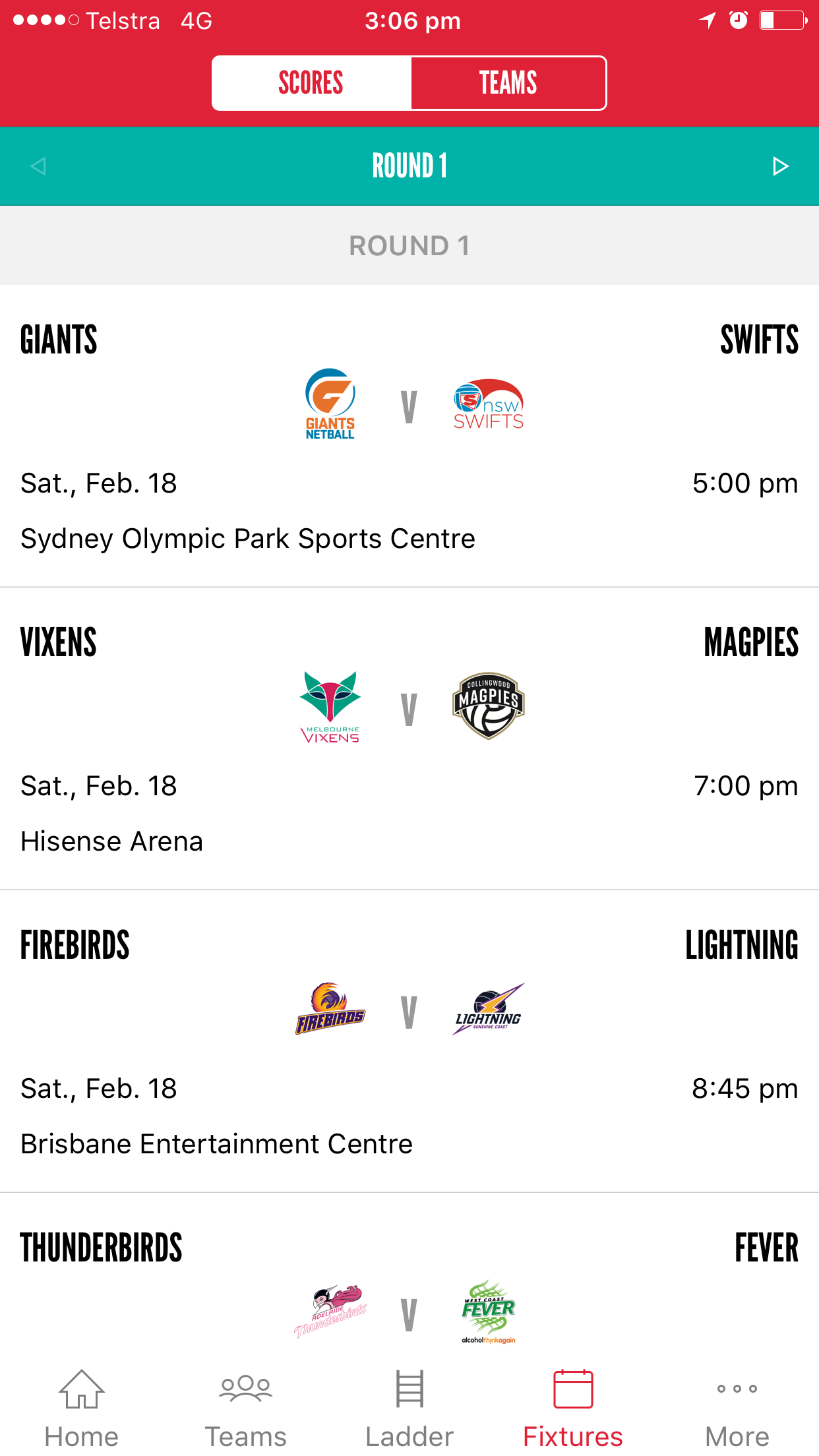Viewport: 819px width, 1456px height.
Task: Go to the next round arrow
Action: click(780, 166)
